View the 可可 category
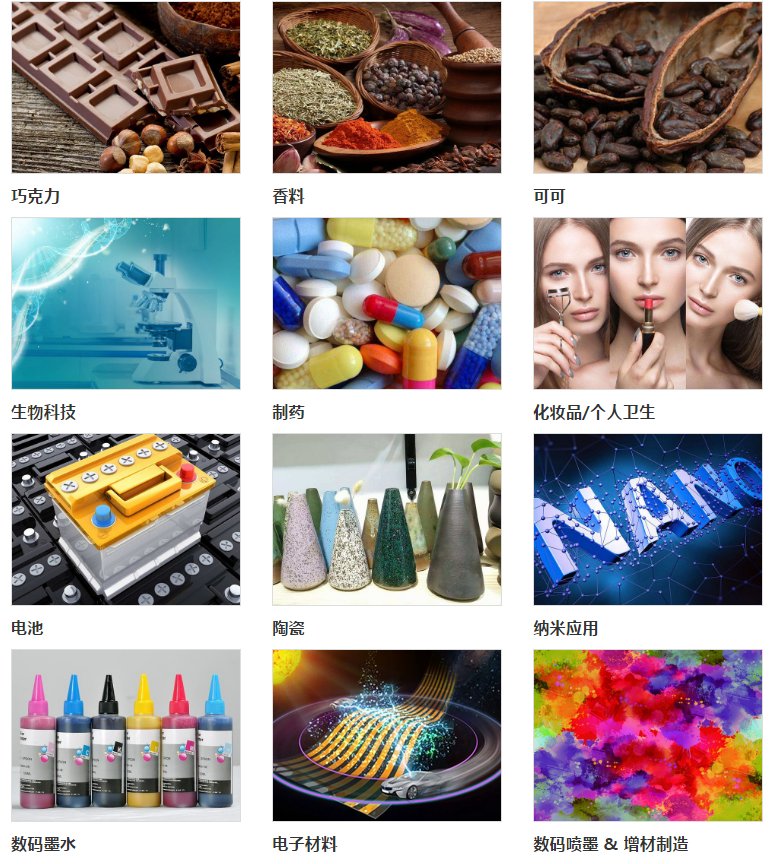772x864 pixels. click(x=647, y=88)
